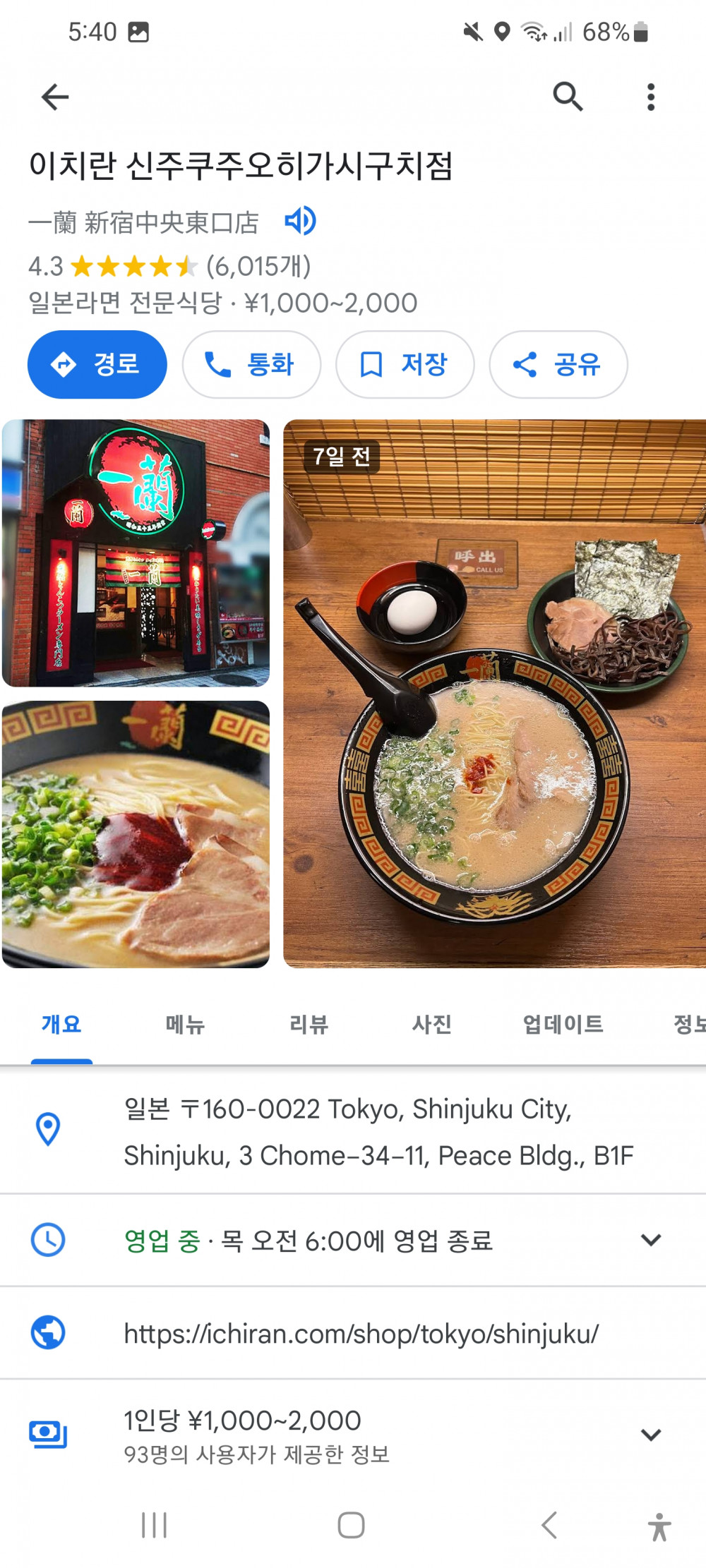
Task: Start directions with the 경로 button
Action: 97,365
